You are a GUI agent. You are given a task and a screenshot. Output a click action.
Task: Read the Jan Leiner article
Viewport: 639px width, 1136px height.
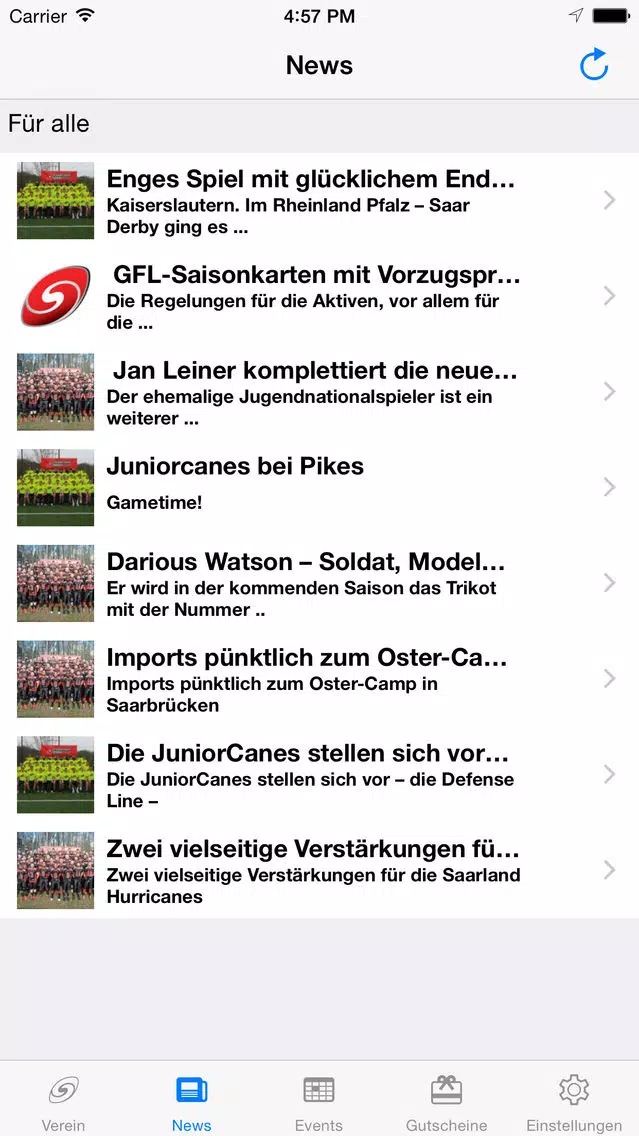click(320, 392)
